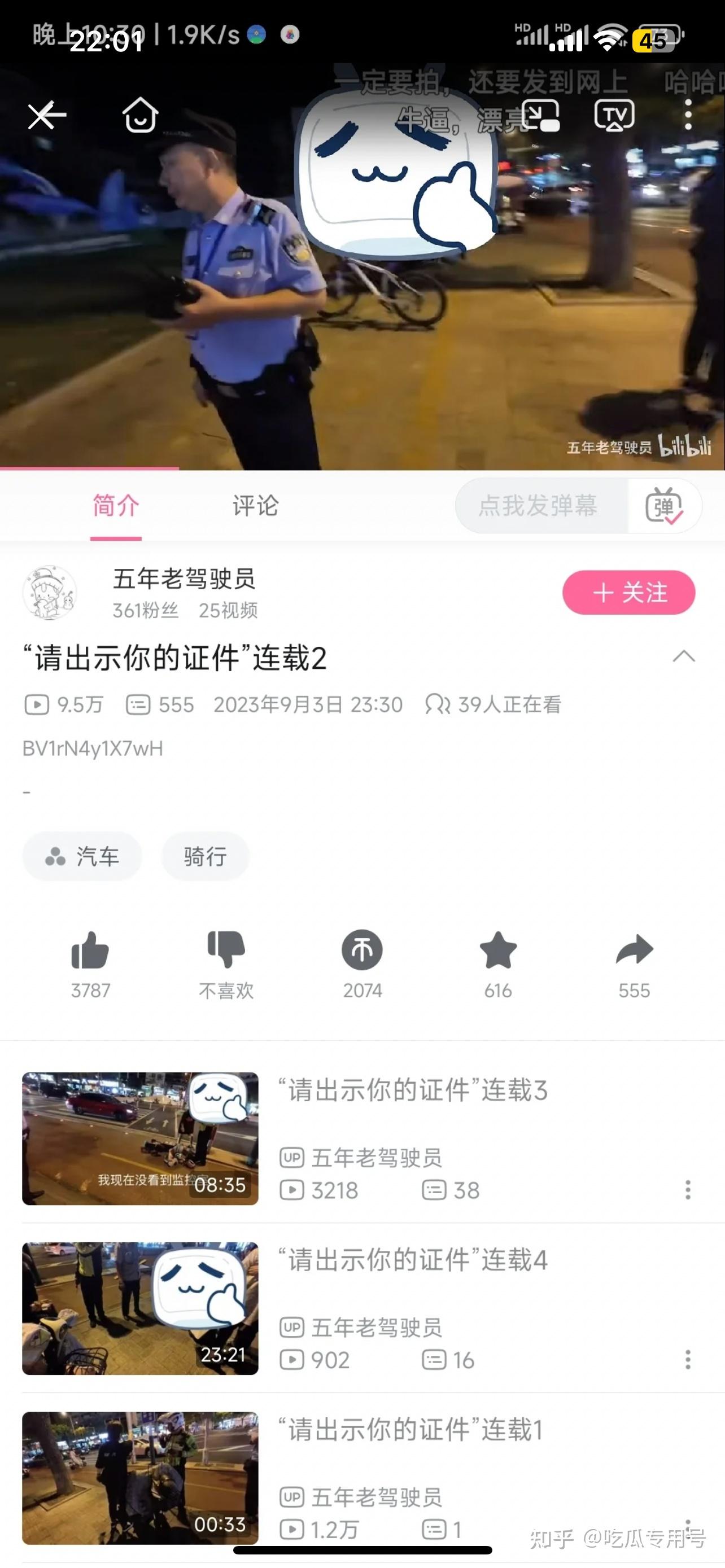This screenshot has width=725, height=1568.
Task: Switch to the 评论 tab
Action: tap(255, 506)
